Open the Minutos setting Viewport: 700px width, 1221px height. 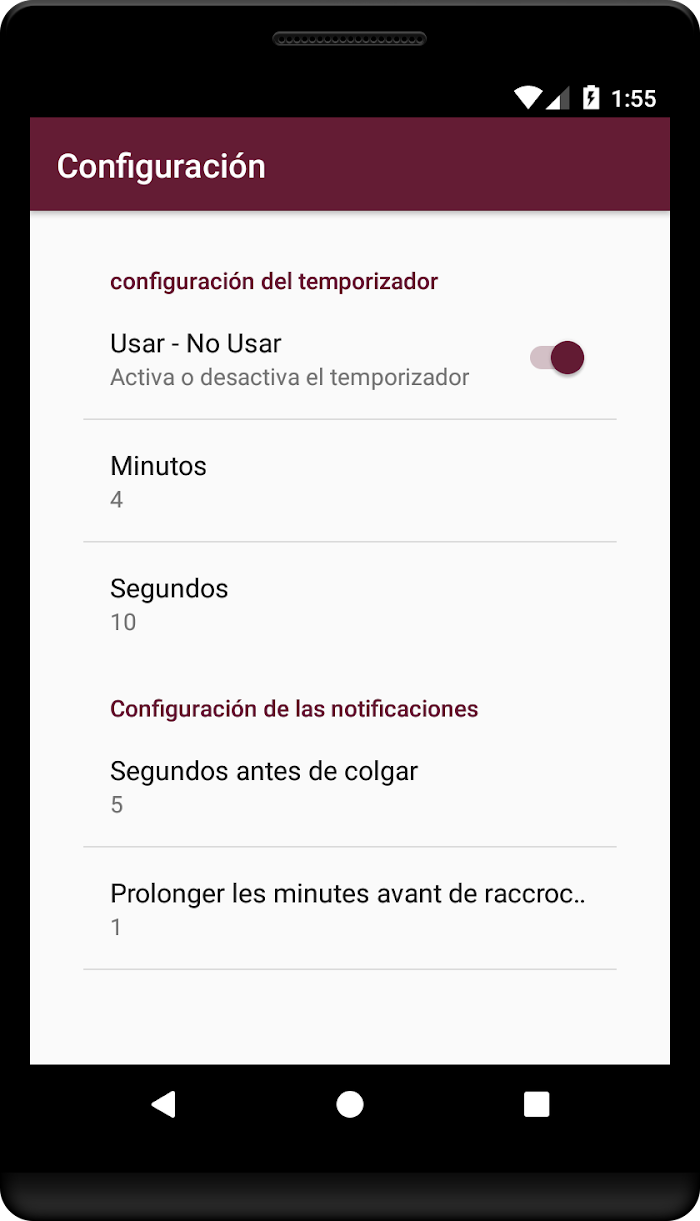click(350, 481)
